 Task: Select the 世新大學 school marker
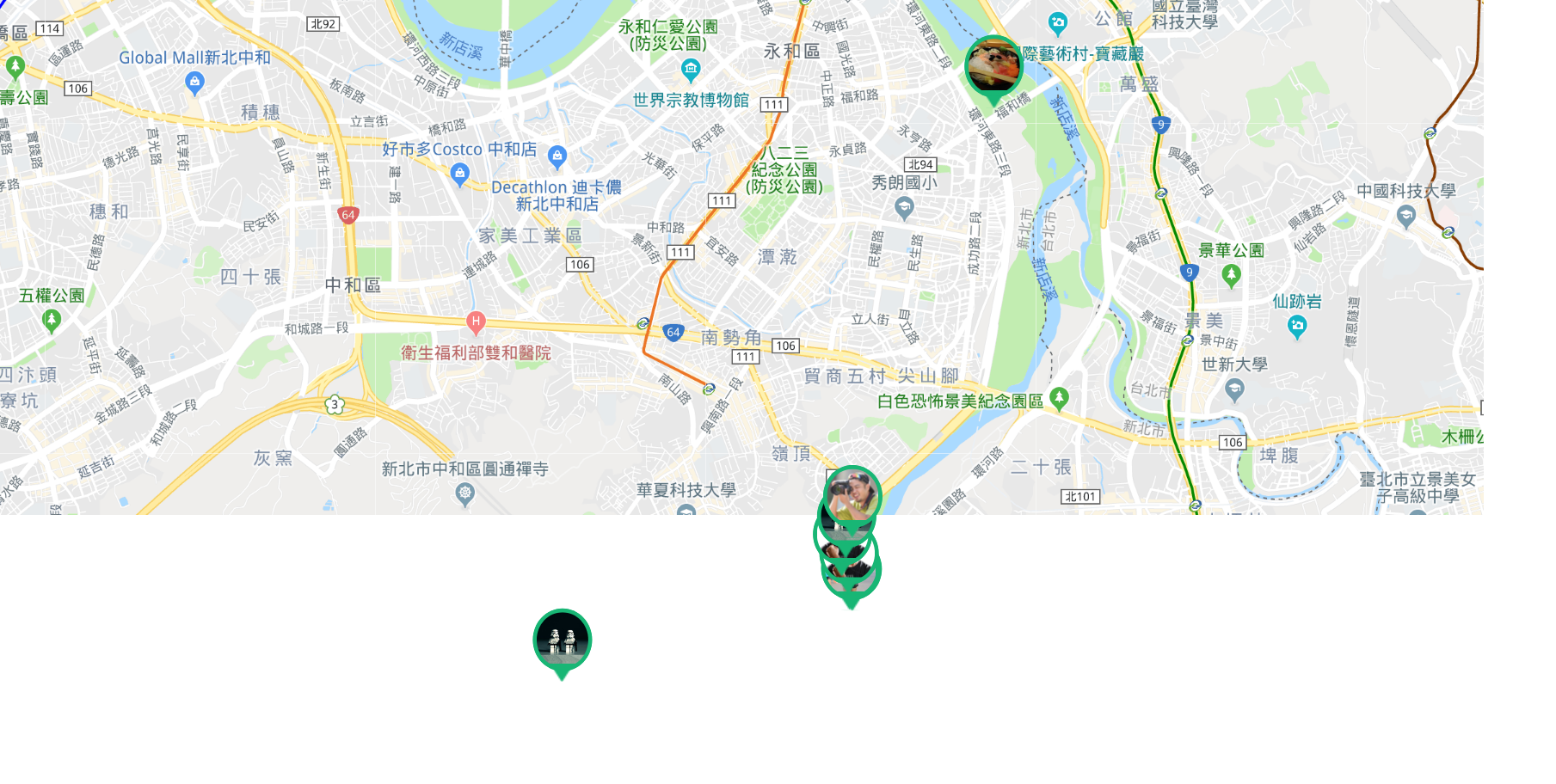(x=1235, y=390)
